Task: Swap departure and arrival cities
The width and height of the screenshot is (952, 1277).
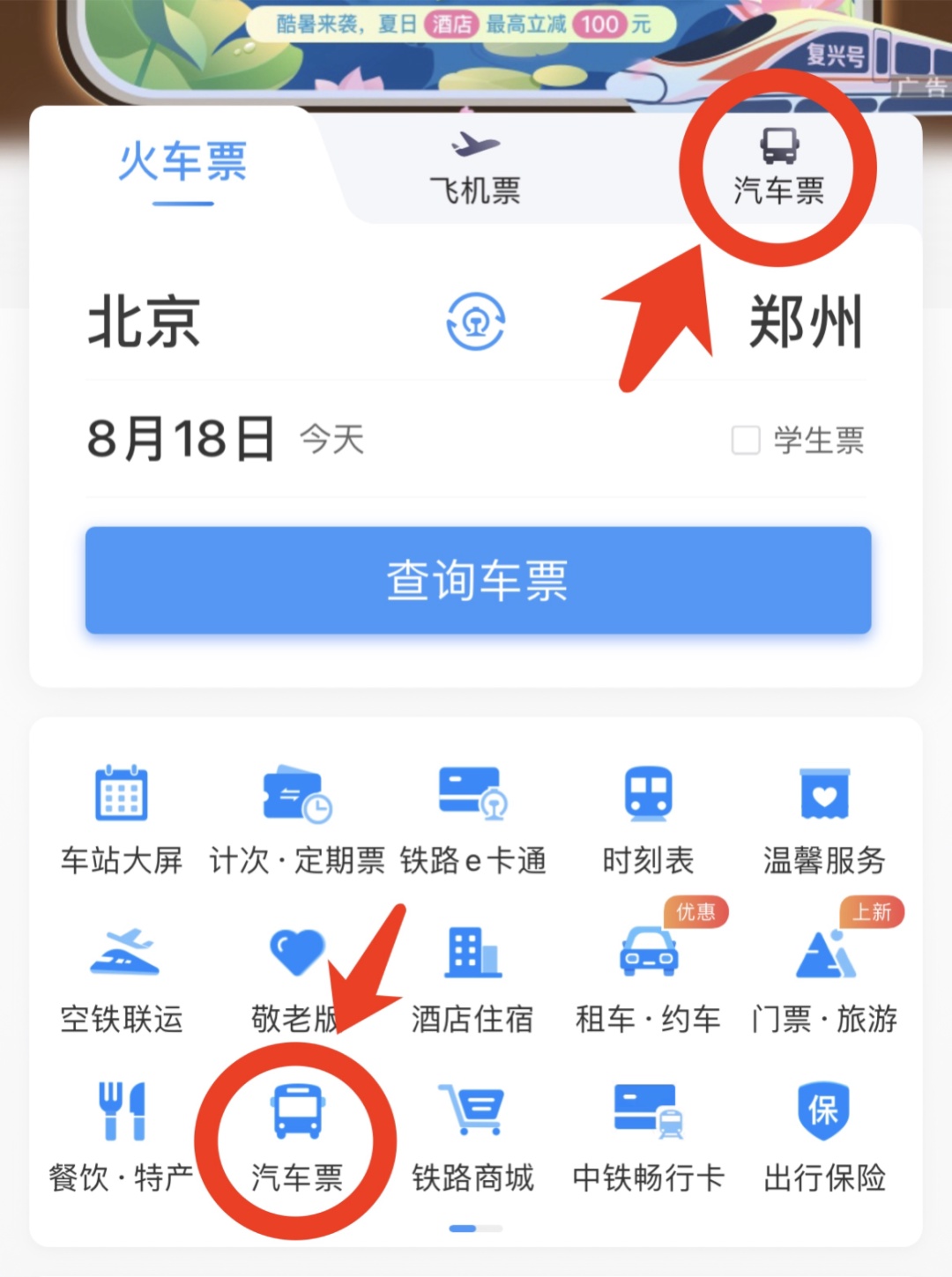Action: click(x=477, y=323)
